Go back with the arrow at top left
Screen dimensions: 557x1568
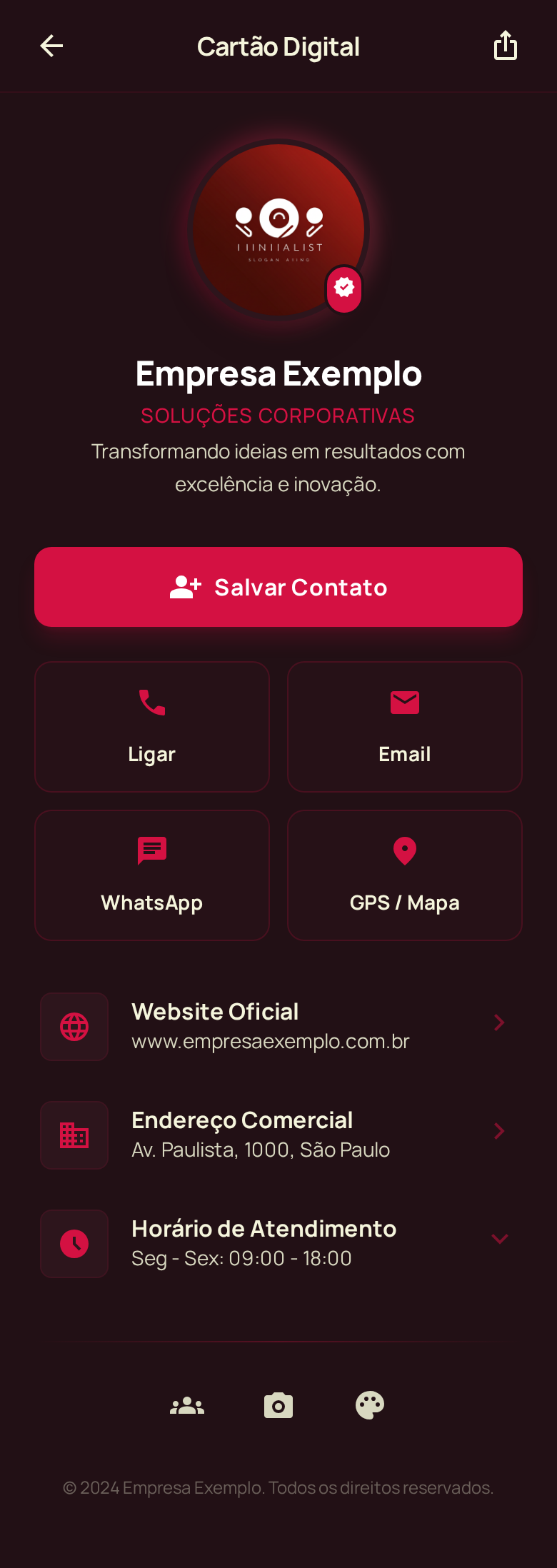(51, 46)
